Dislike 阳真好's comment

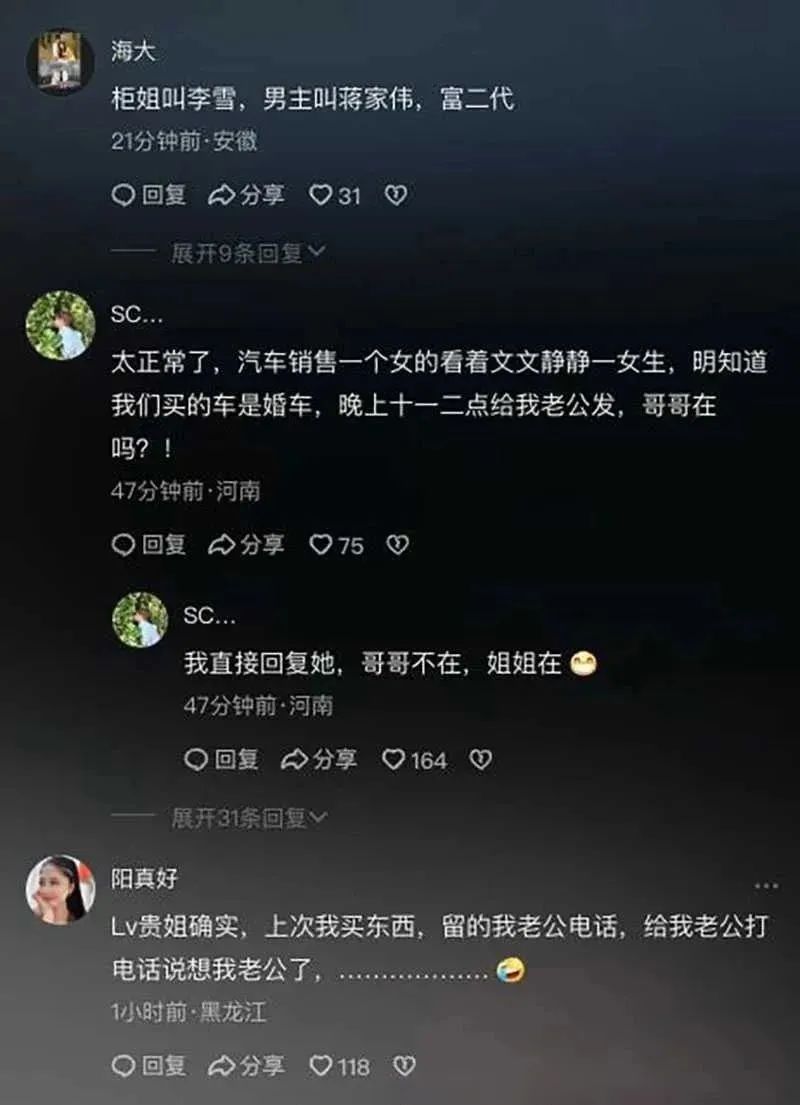click(403, 1067)
